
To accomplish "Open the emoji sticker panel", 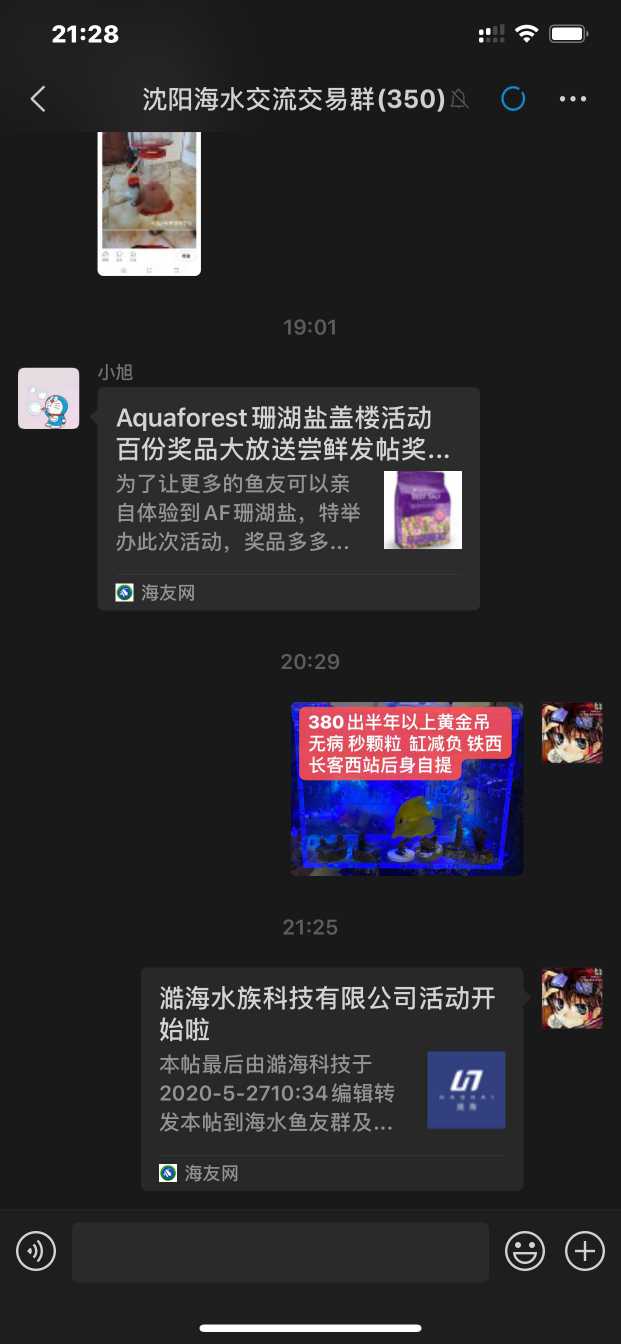I will [x=525, y=1251].
